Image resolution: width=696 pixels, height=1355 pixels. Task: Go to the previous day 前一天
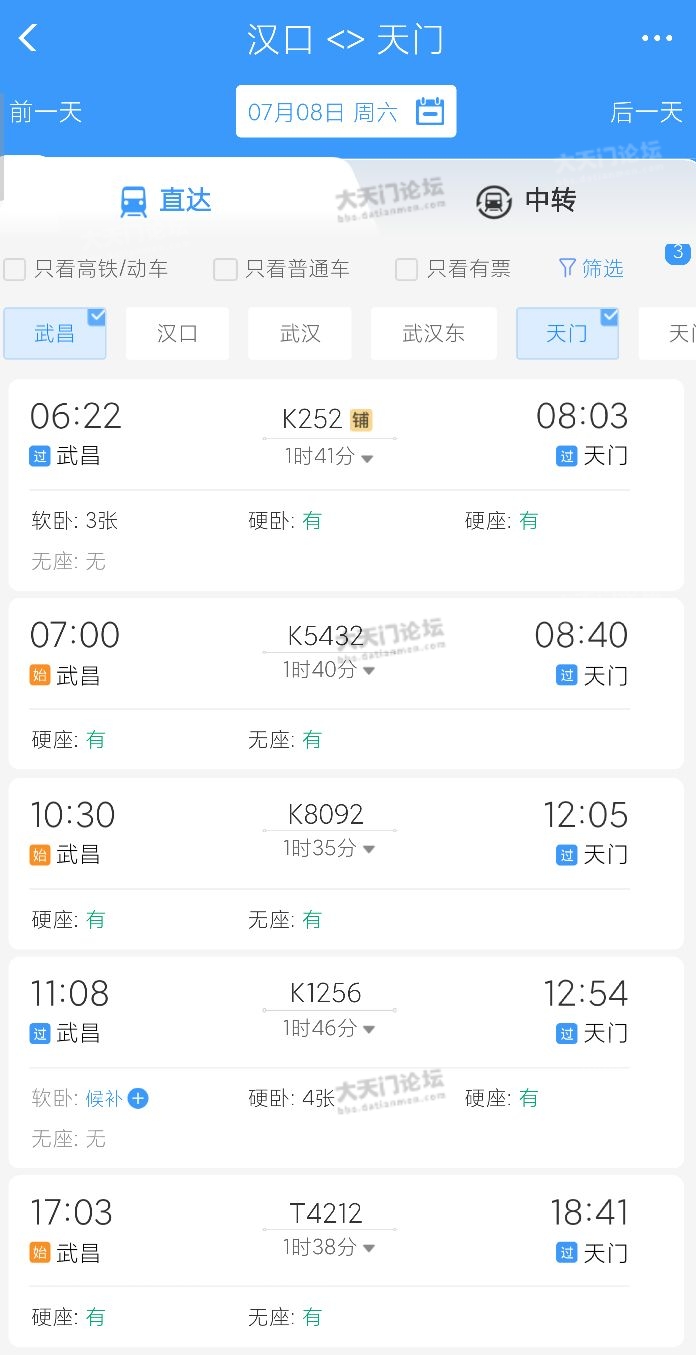pos(46,112)
